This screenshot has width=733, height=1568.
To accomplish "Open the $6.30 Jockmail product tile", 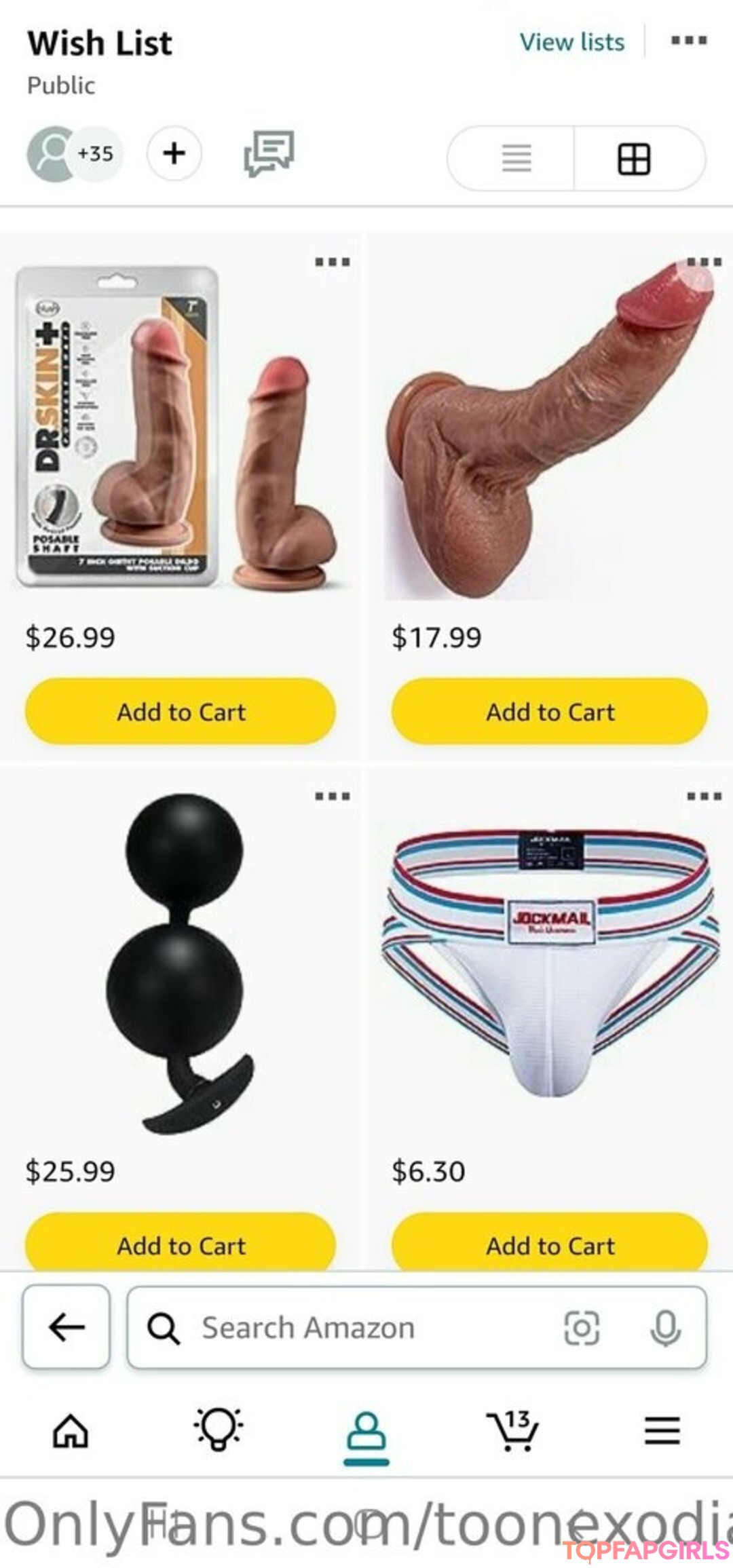I will (x=550, y=963).
